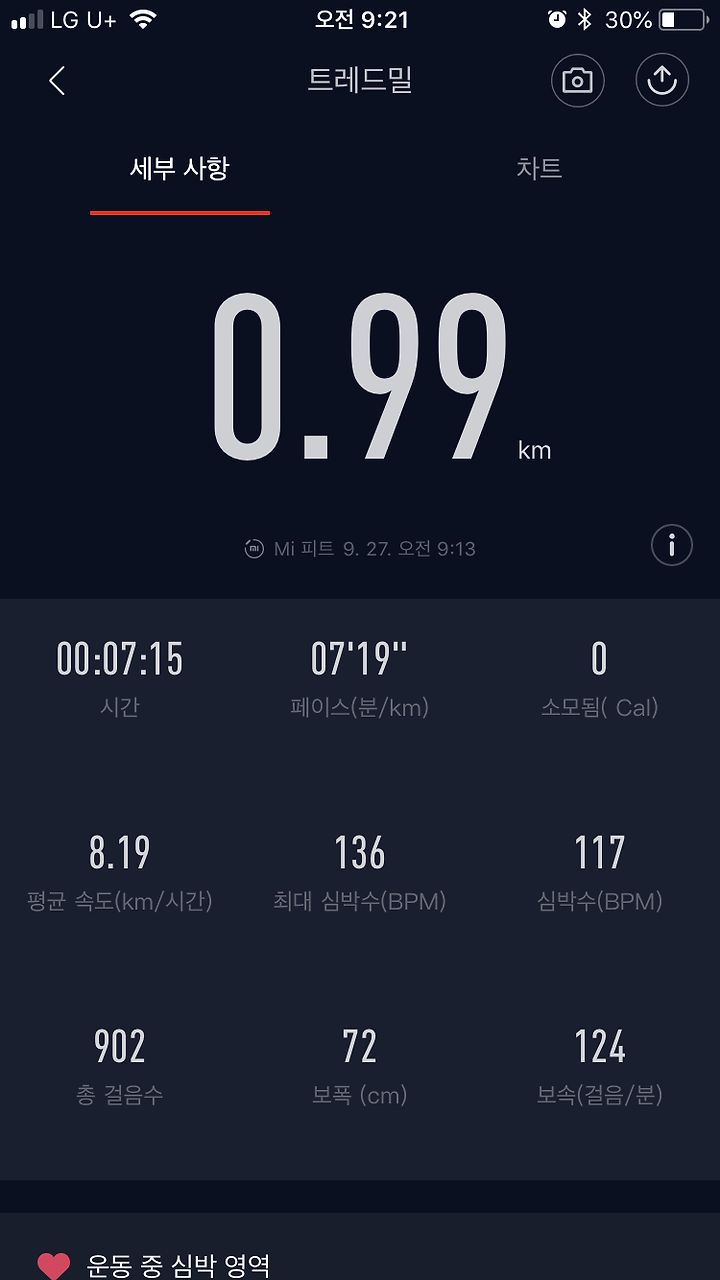Go back using the top-left arrow
Image resolution: width=720 pixels, height=1280 pixels.
[x=57, y=81]
